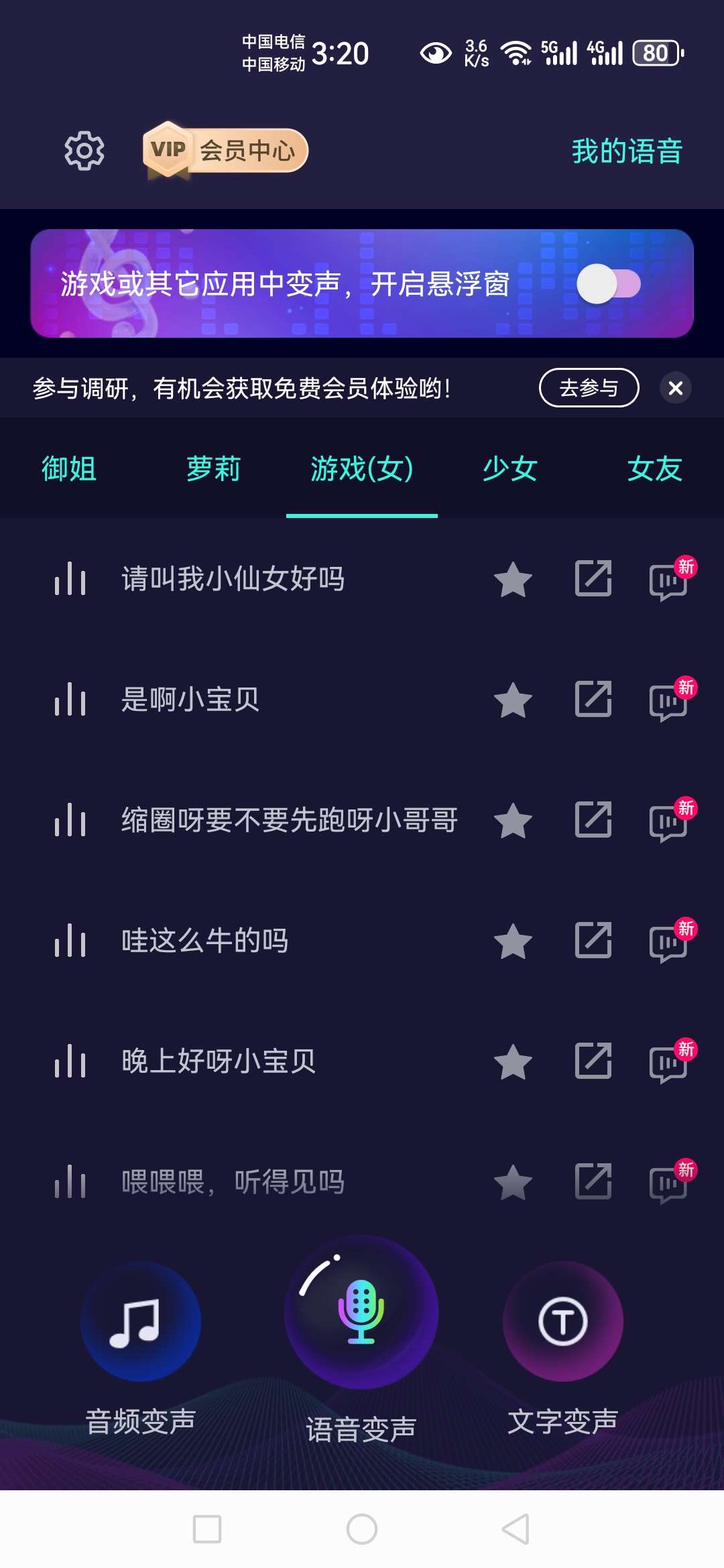Go to the 女友 tab
The image size is (724, 1568).
pos(654,469)
